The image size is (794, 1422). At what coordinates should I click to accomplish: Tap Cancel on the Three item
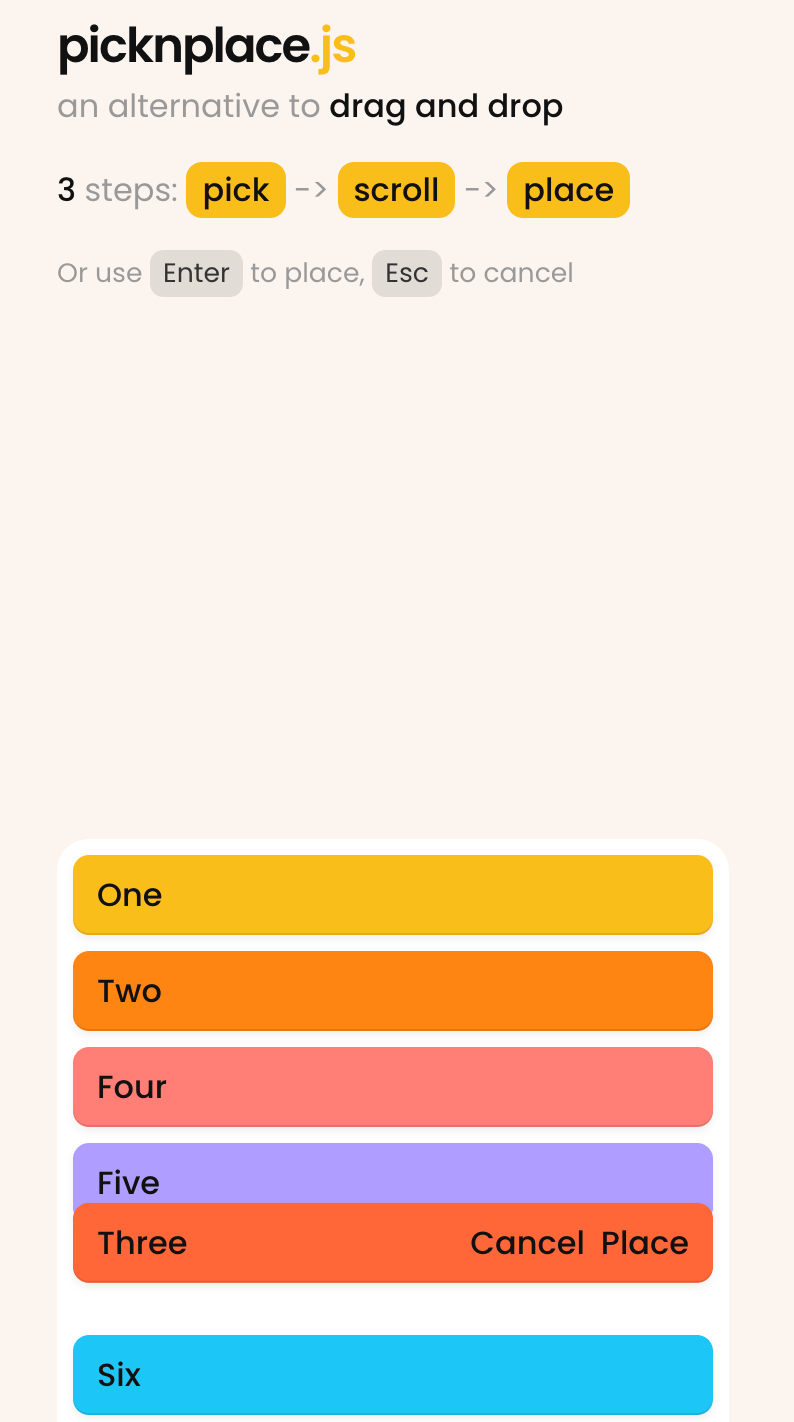527,1243
